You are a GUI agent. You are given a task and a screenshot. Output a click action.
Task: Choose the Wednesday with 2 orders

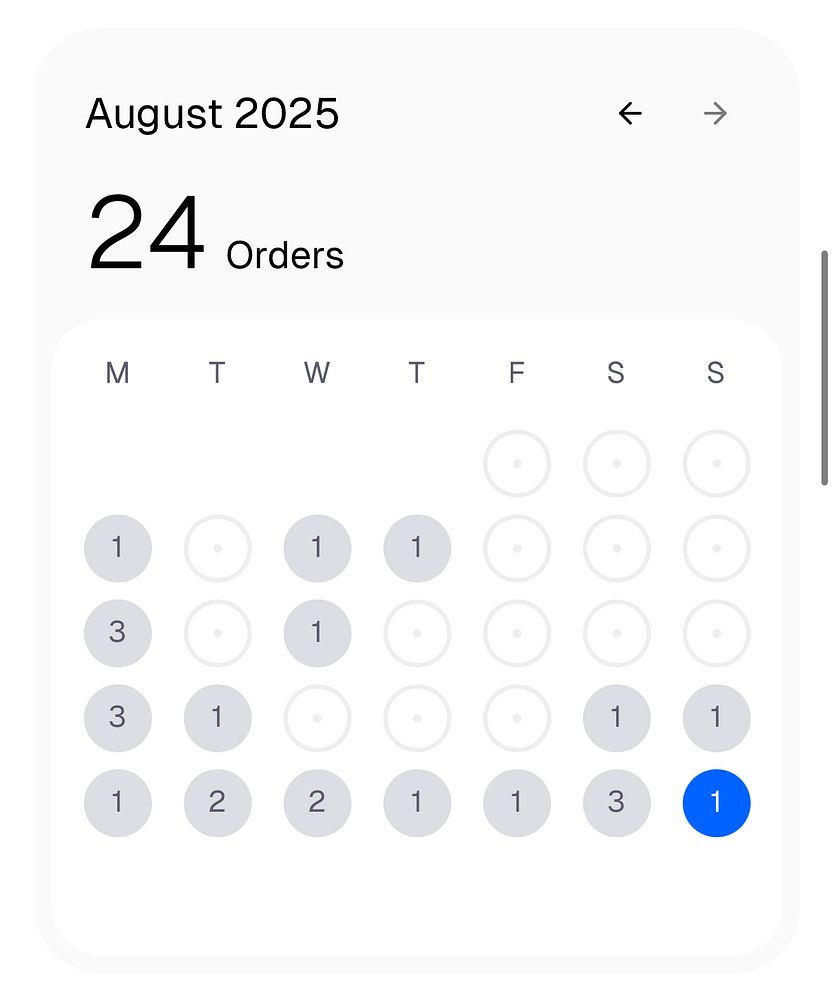(x=317, y=802)
